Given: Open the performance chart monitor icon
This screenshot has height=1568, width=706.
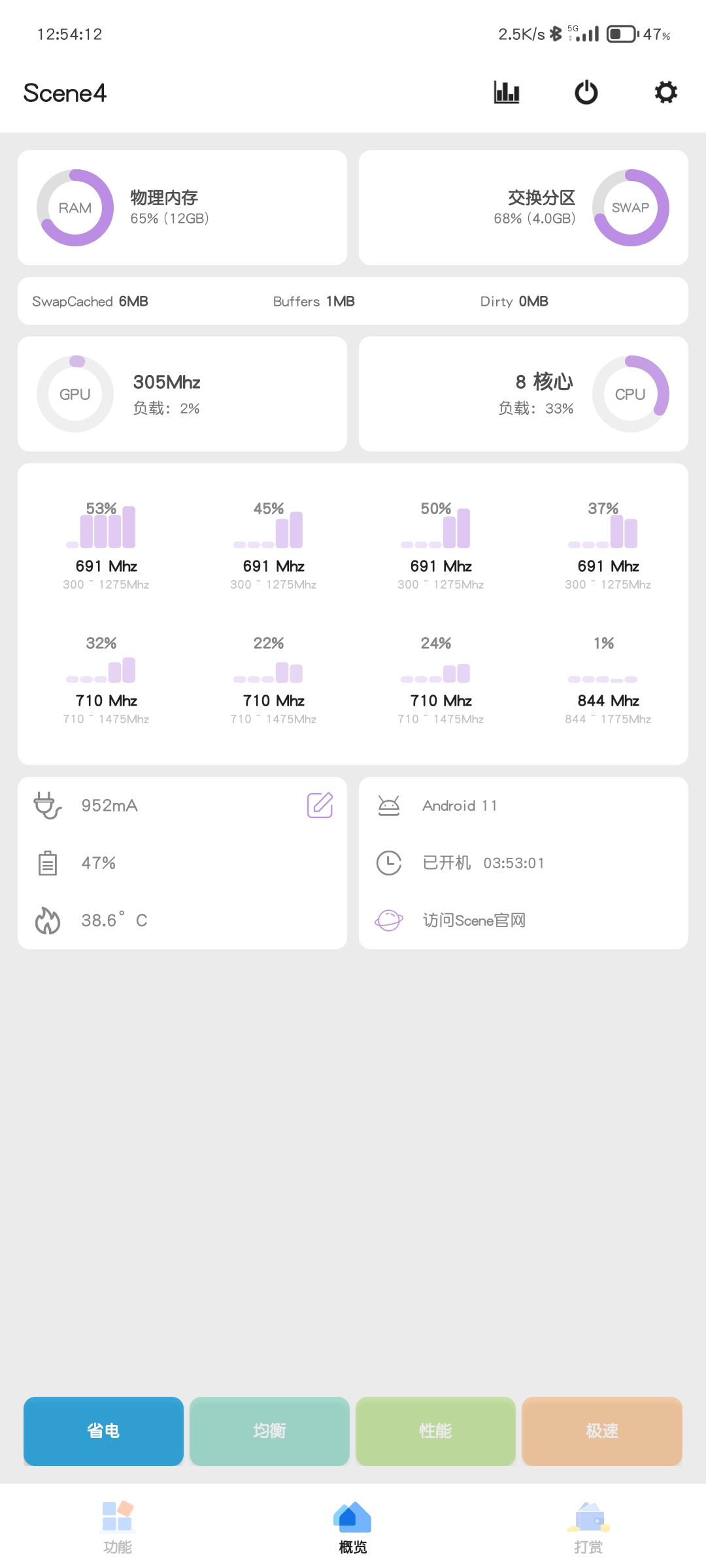Looking at the screenshot, I should click(507, 93).
